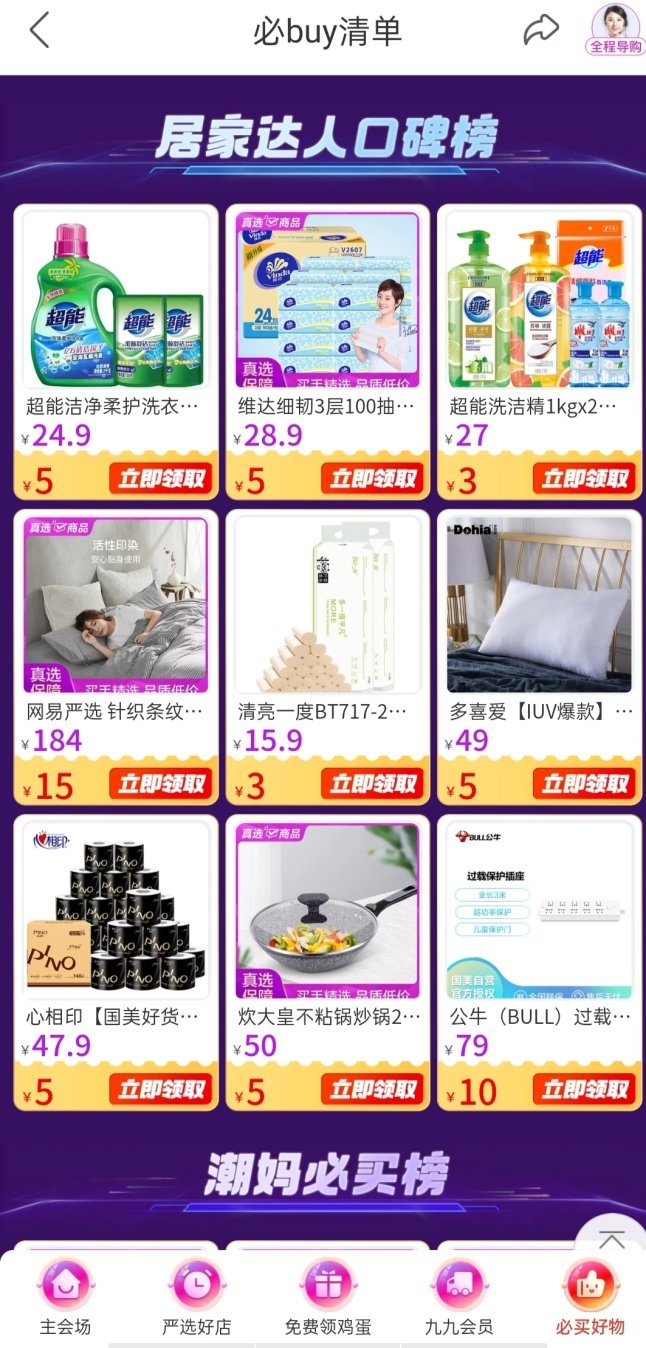Claim the coupon for 心相印 tissue rolls
Screen dimensions: 646x1348
coord(161,1089)
